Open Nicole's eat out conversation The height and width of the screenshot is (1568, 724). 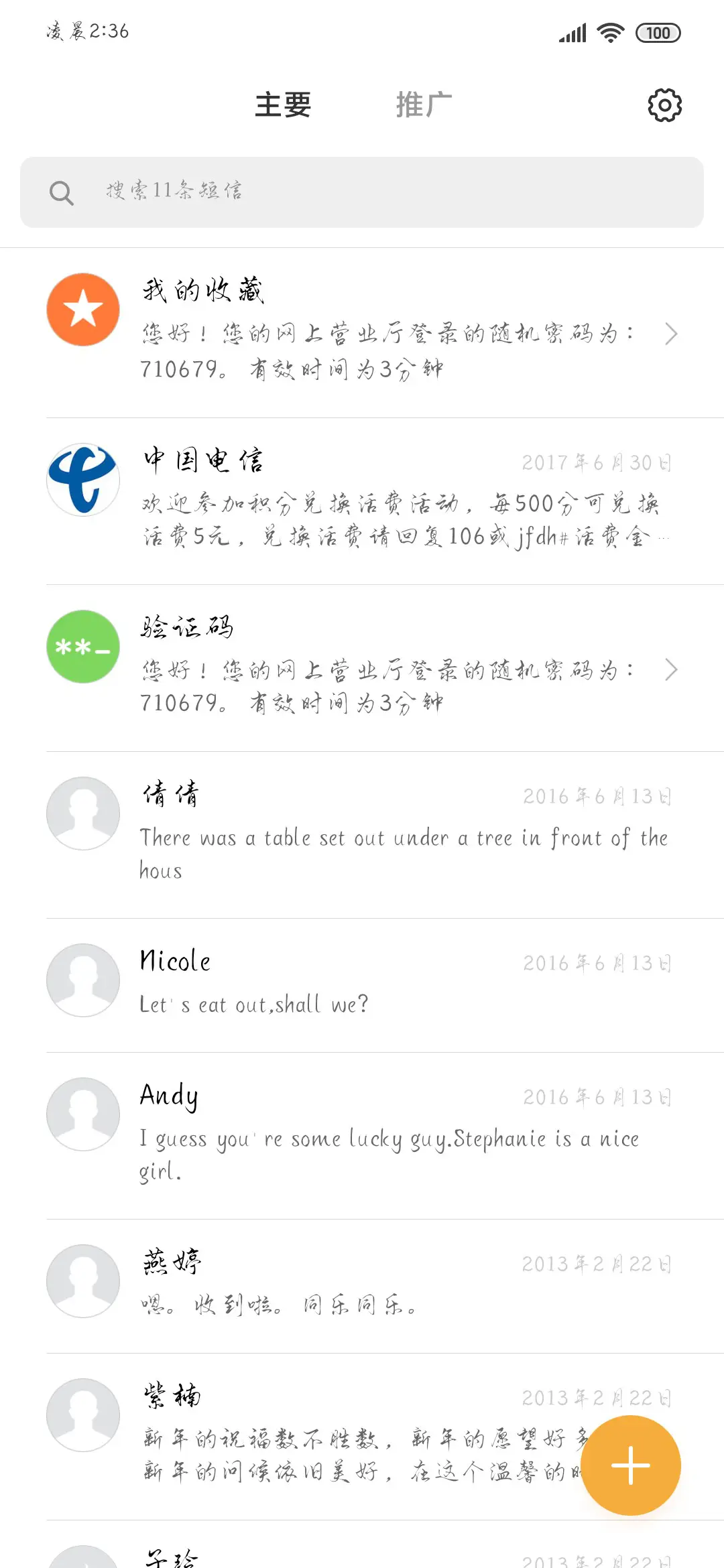click(x=362, y=980)
